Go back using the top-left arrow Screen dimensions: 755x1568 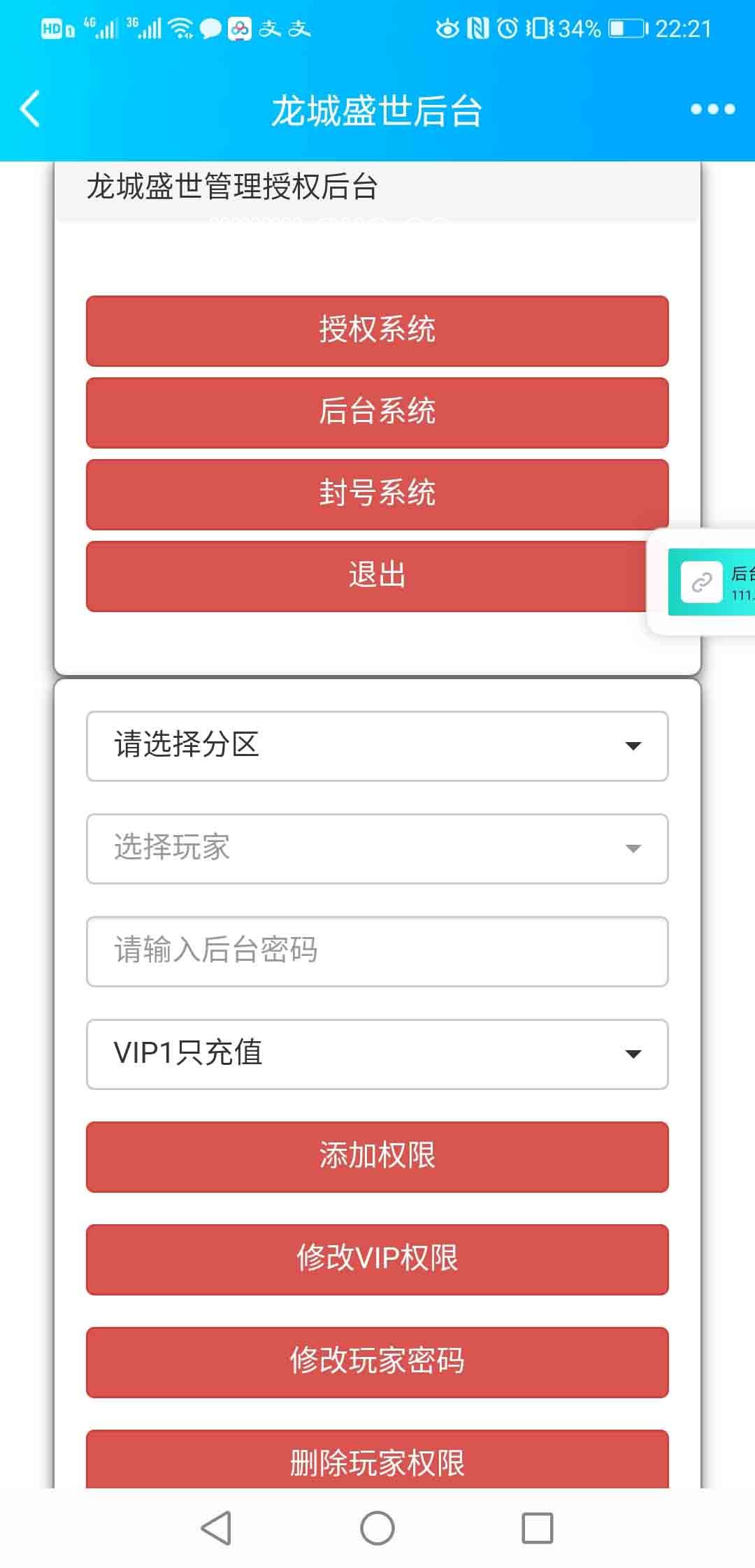31,109
